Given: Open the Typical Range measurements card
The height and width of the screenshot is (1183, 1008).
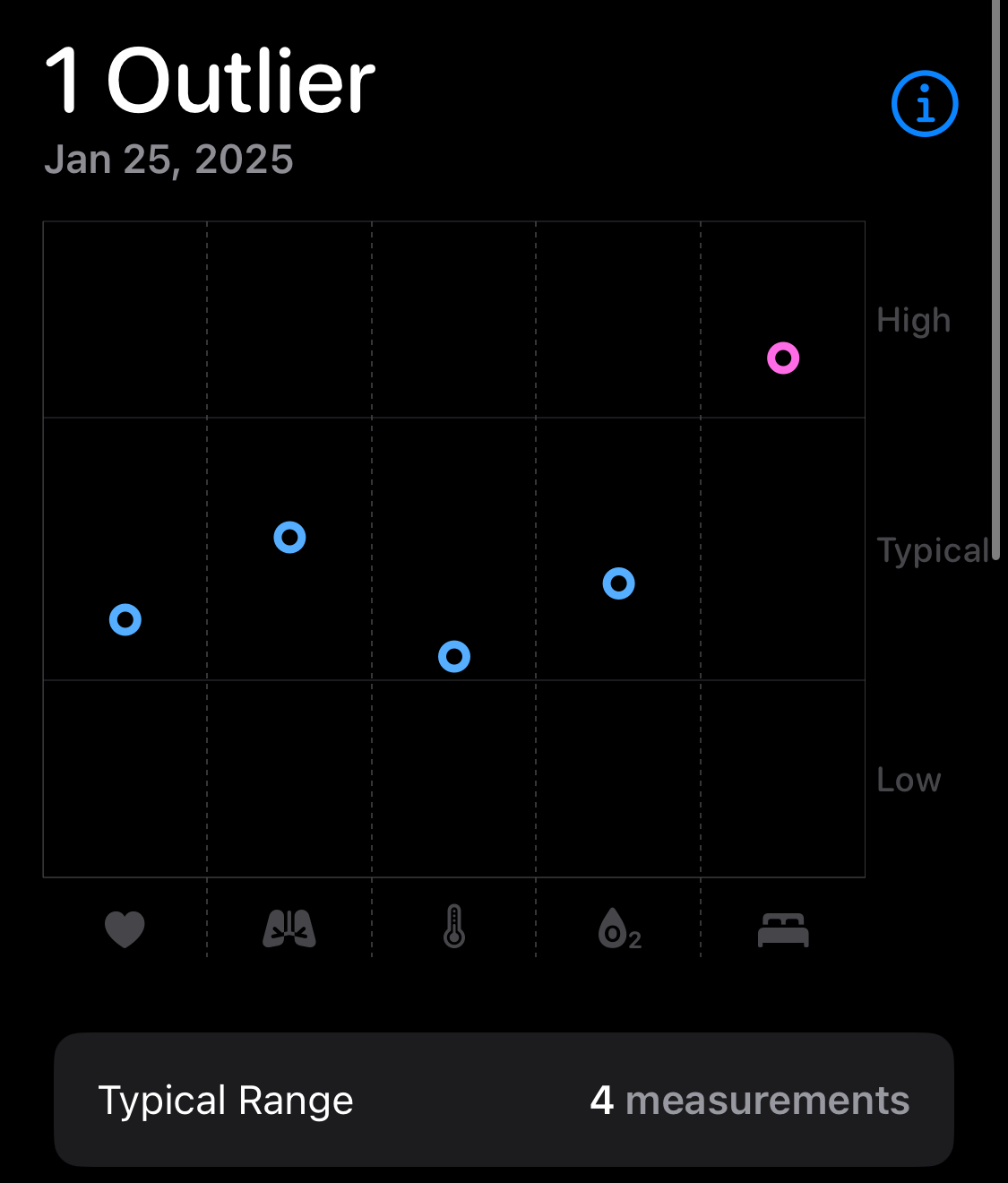Looking at the screenshot, I should [504, 1100].
